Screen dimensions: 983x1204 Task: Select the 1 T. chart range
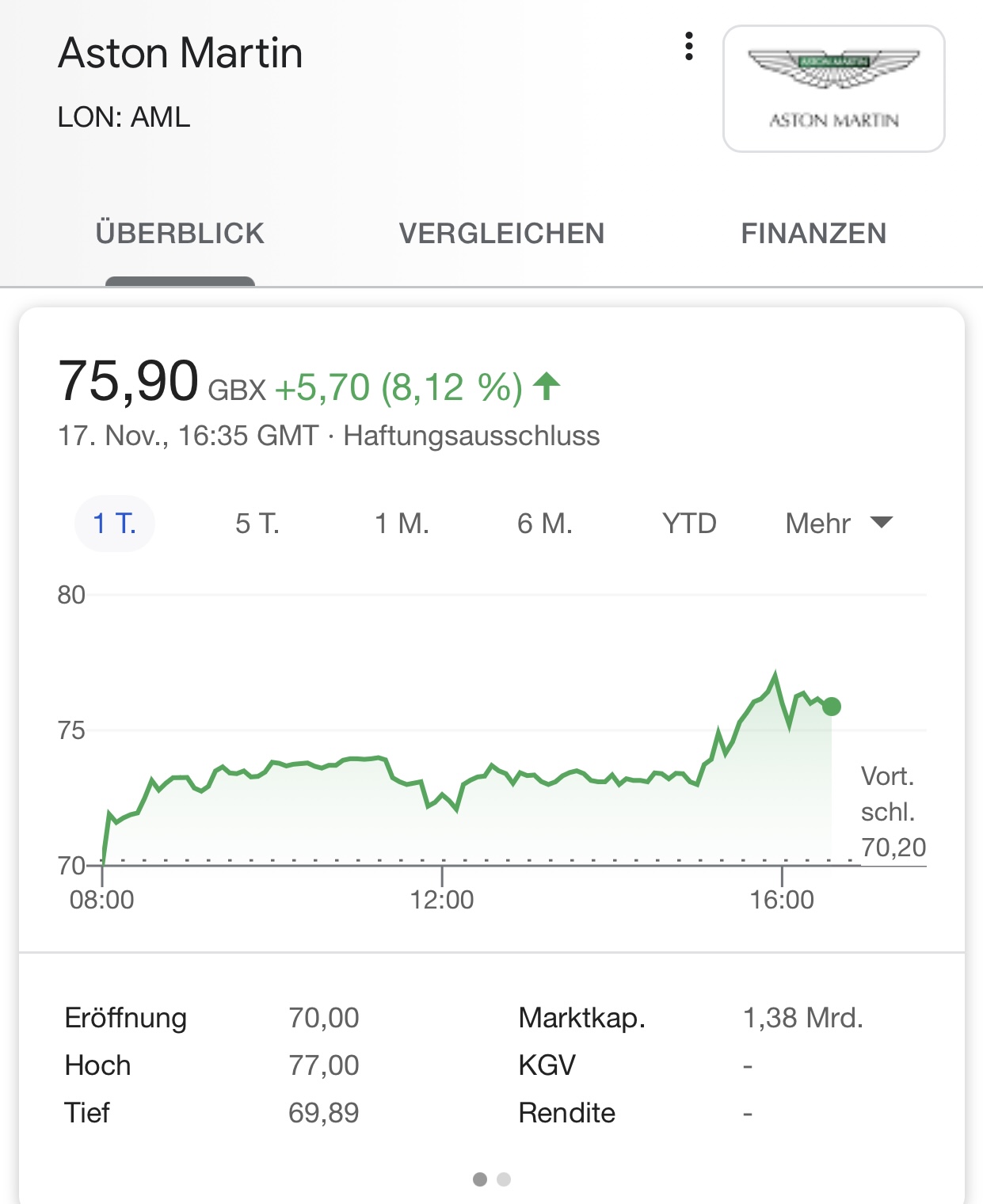[x=115, y=524]
